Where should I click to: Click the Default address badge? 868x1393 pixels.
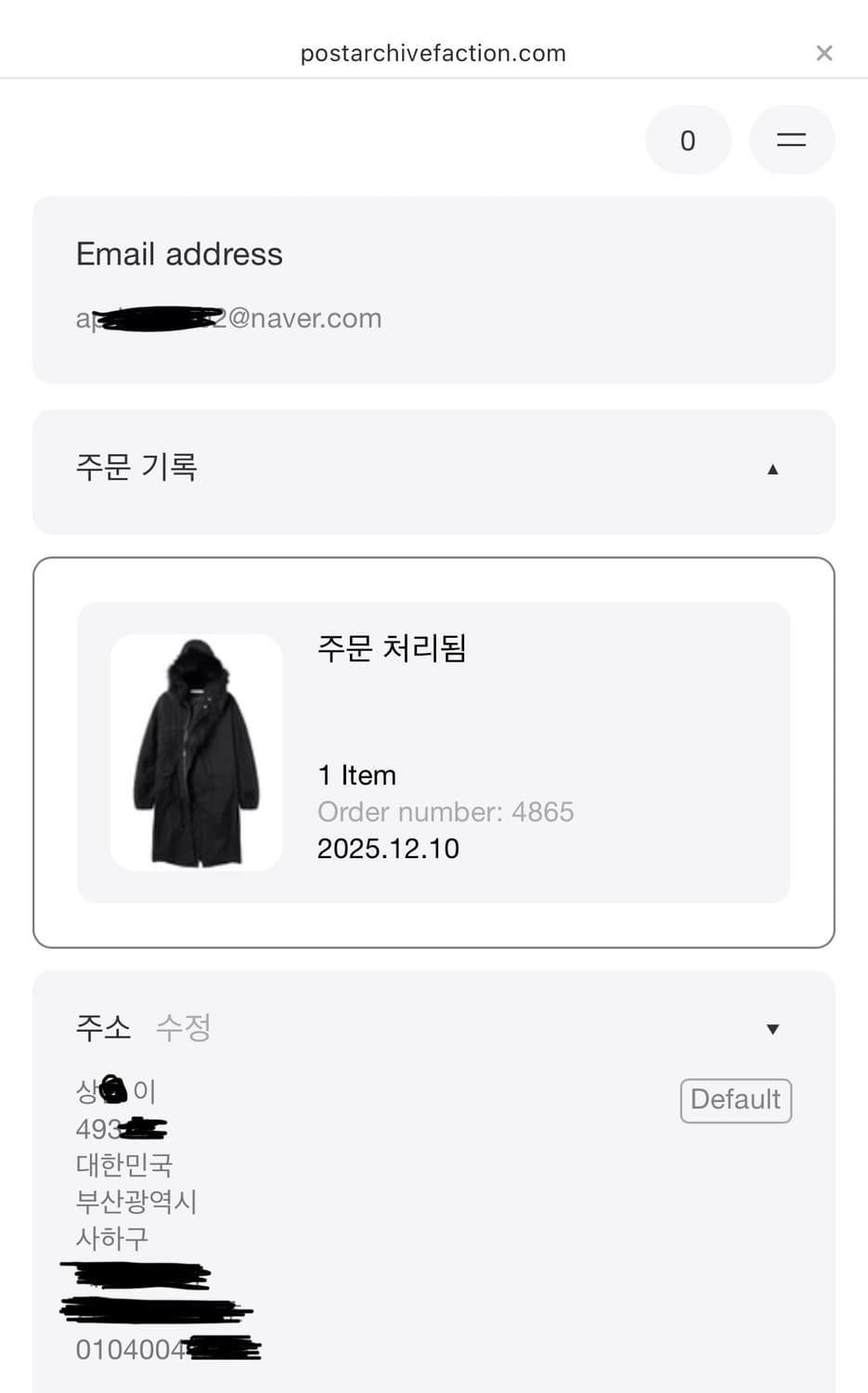[x=735, y=1100]
